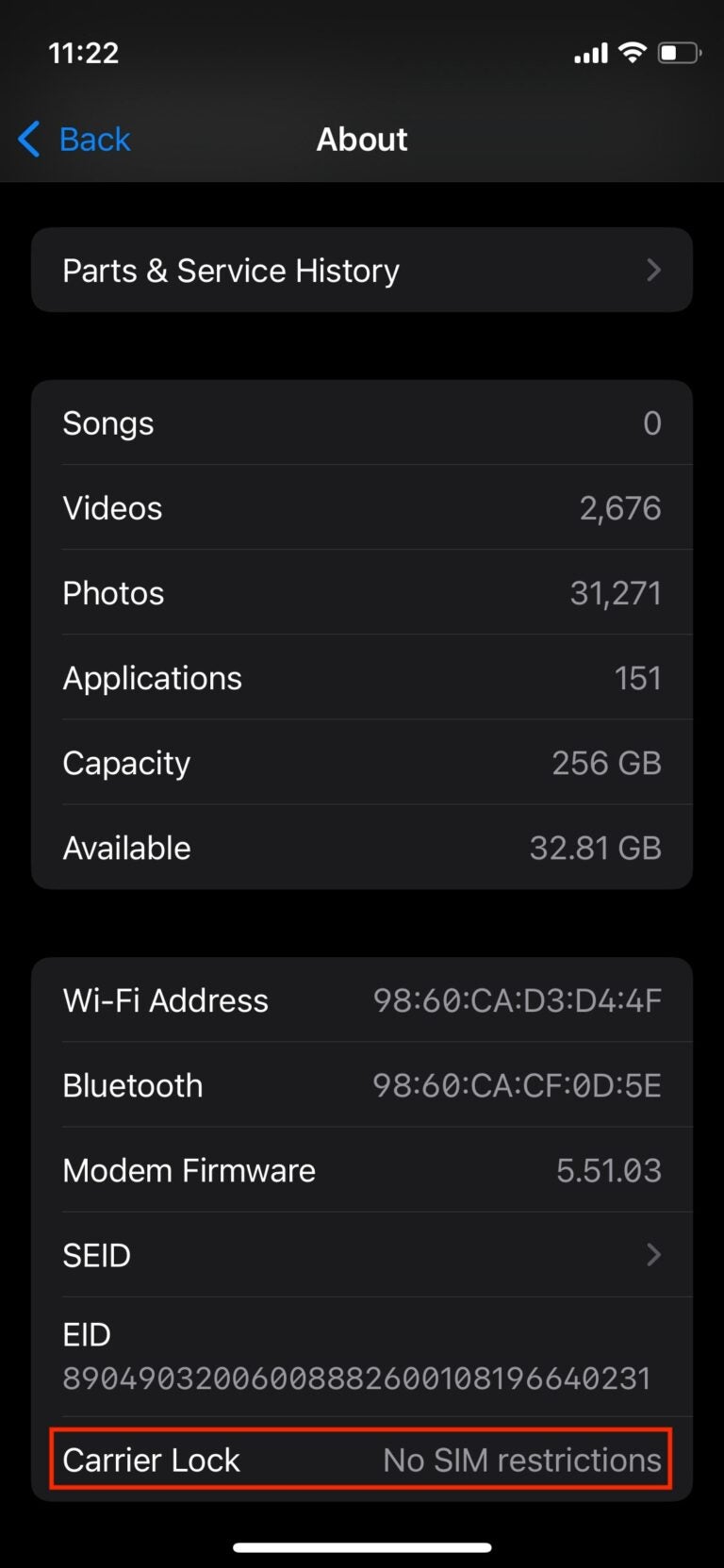This screenshot has height=1568, width=724.
Task: Tap the Capacity row showing 256 GB
Action: pyautogui.click(x=362, y=762)
